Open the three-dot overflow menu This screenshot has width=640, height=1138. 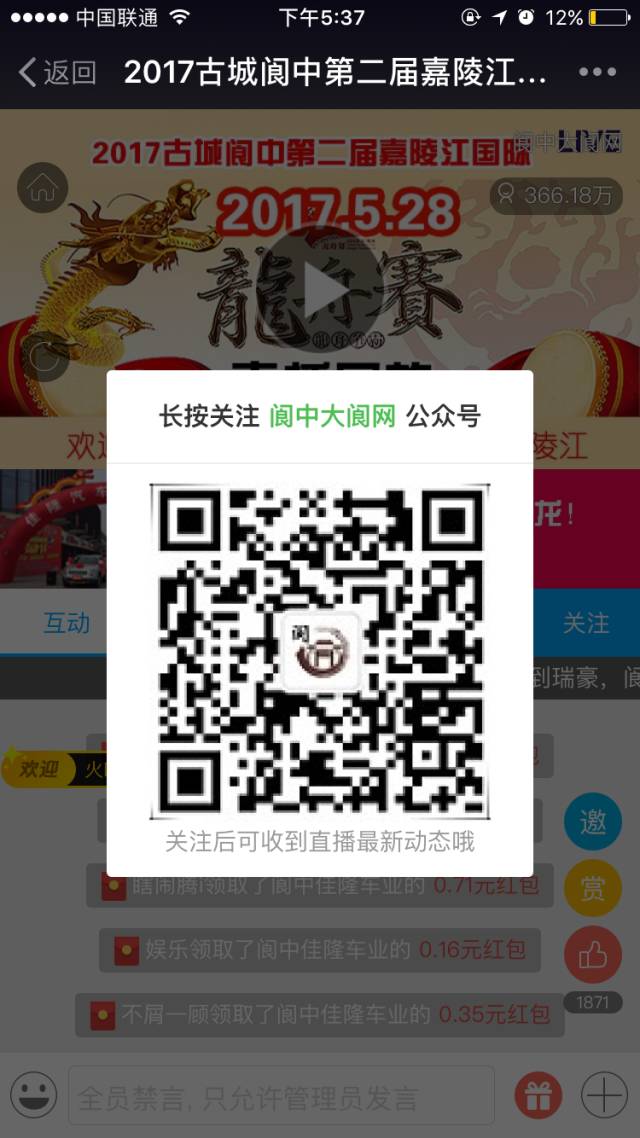coord(597,72)
